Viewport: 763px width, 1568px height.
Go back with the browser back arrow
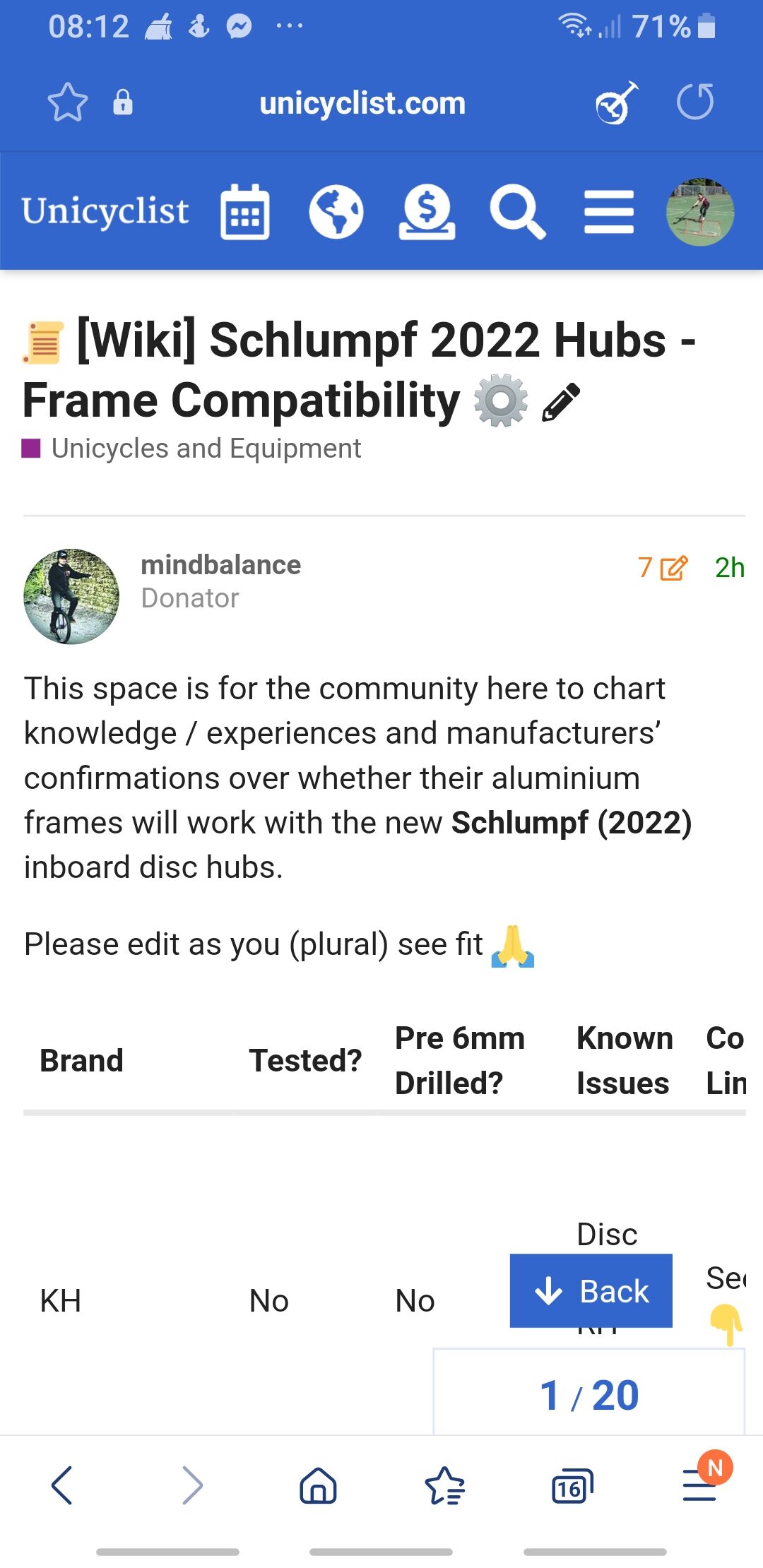click(62, 1485)
